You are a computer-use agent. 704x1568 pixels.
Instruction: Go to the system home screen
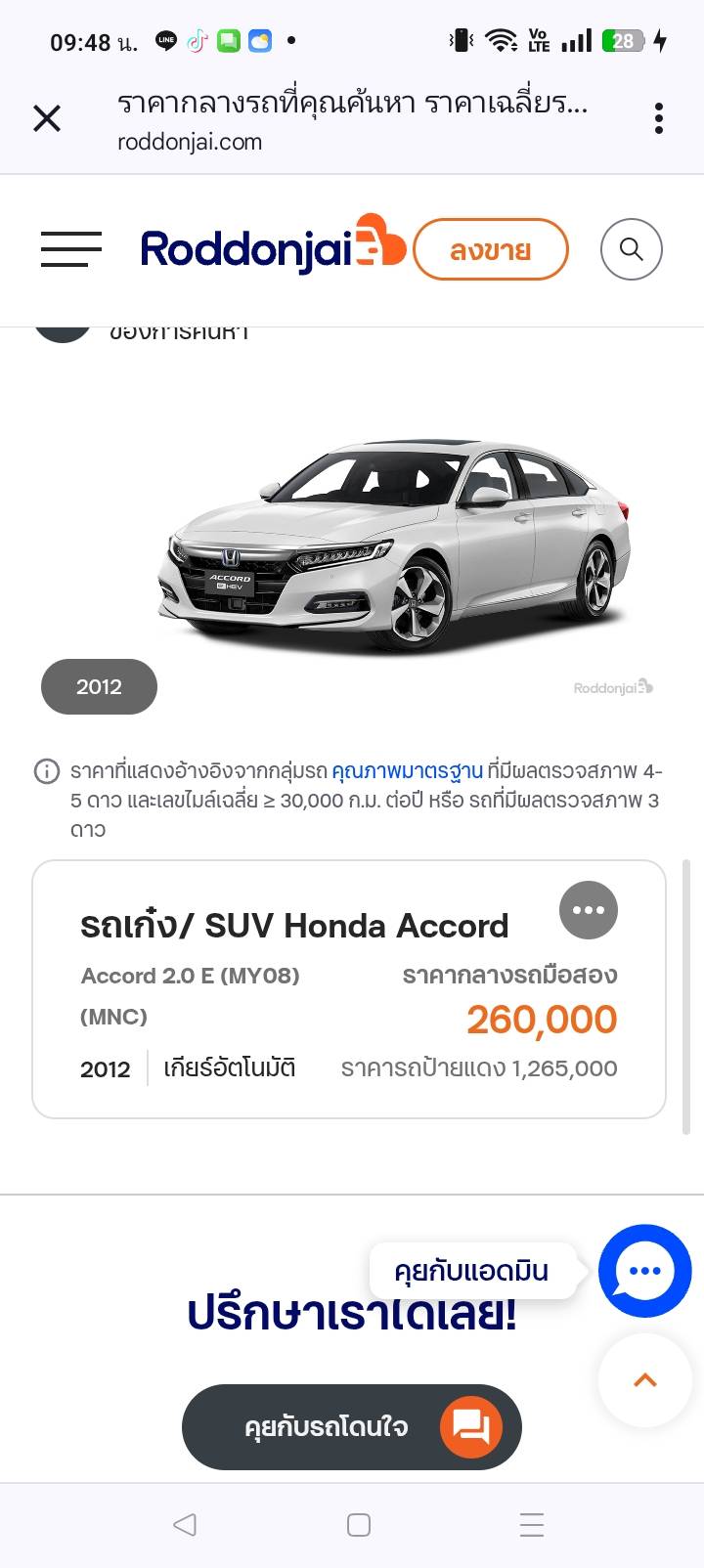[x=359, y=1525]
